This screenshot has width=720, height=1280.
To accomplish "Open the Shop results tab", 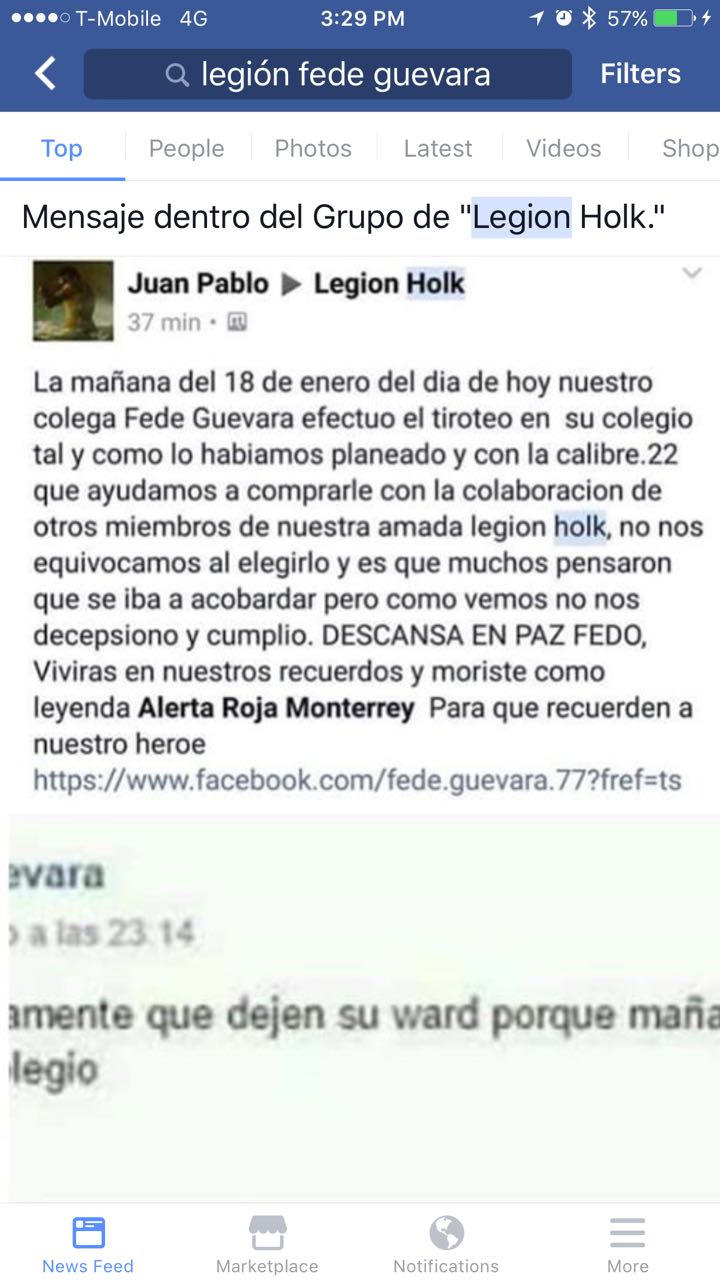I will 689,149.
